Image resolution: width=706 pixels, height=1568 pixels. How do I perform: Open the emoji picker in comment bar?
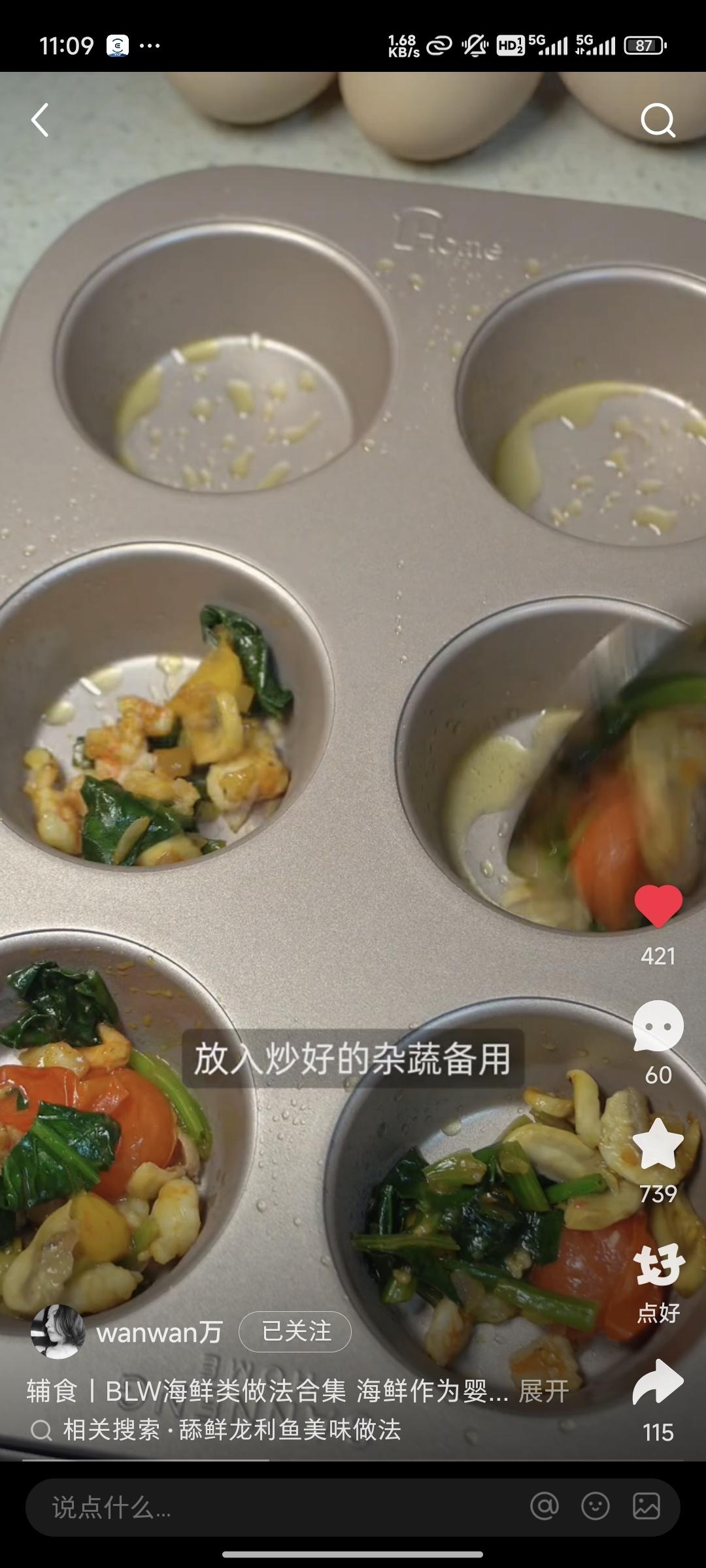[x=595, y=1507]
